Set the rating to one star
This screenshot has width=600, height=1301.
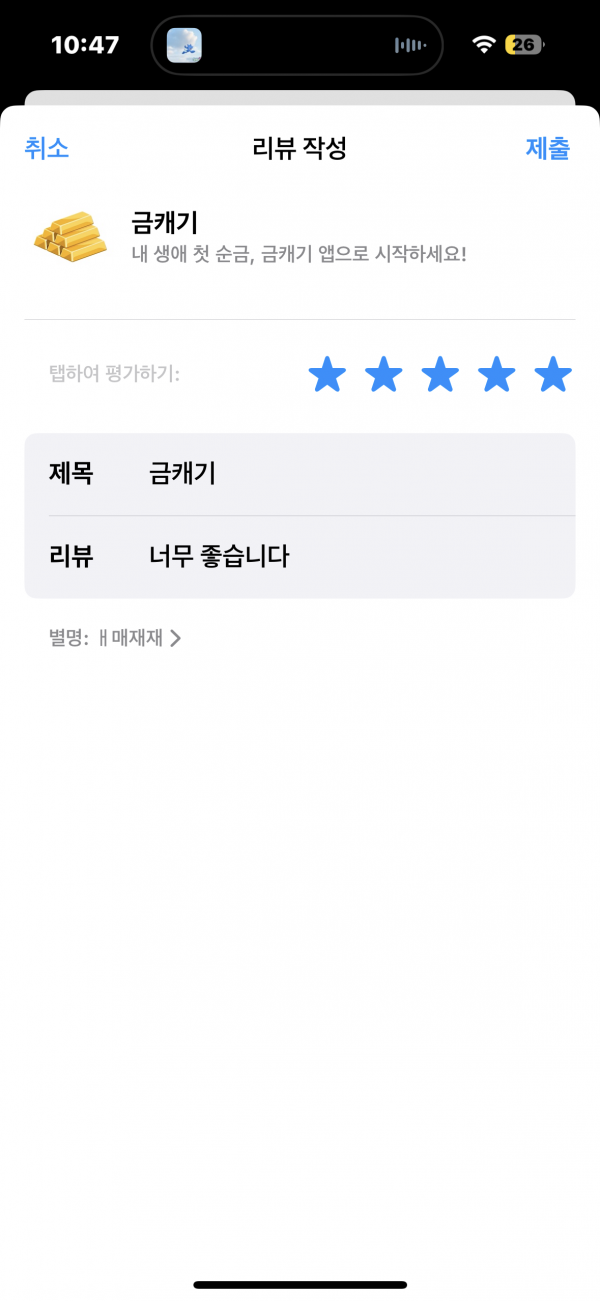[327, 375]
